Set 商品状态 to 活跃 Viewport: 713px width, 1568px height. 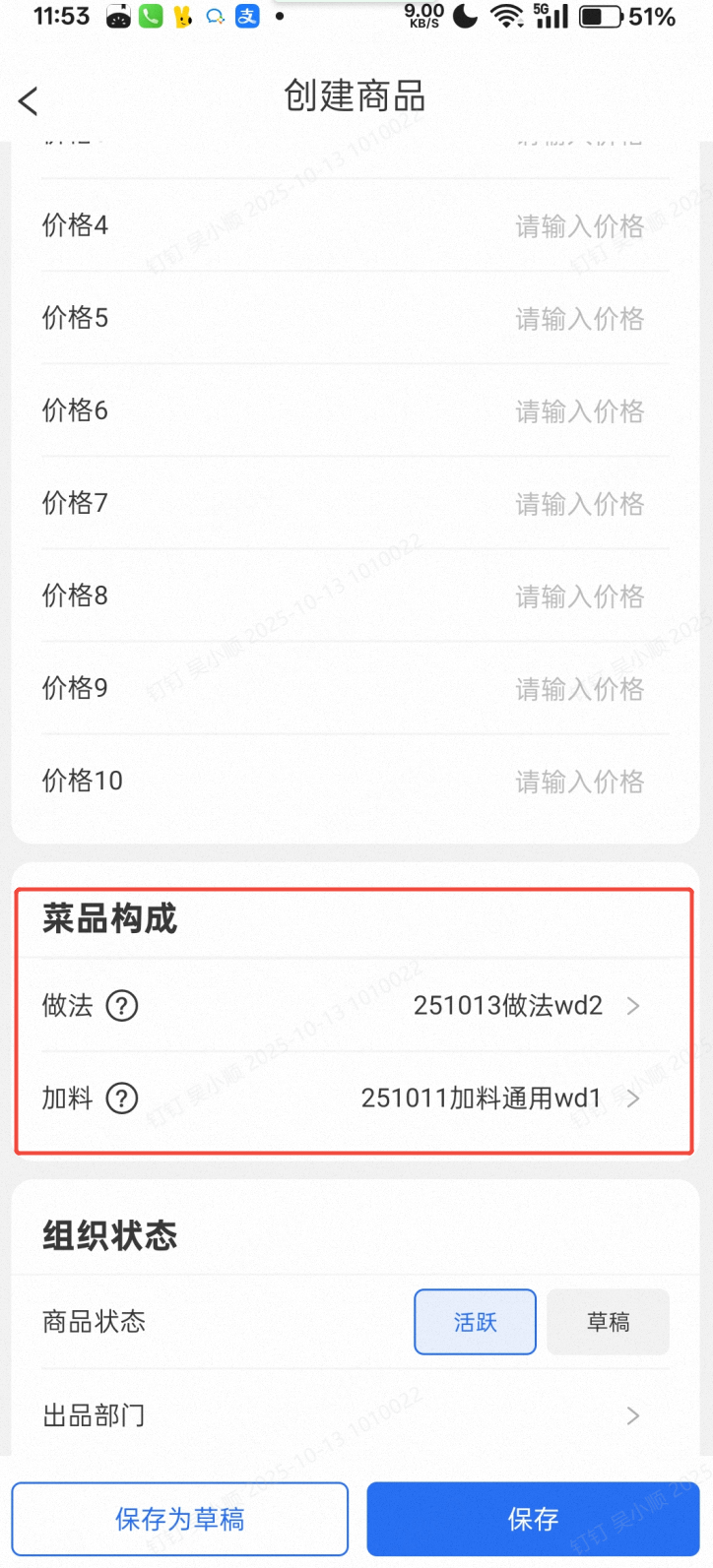point(475,1322)
